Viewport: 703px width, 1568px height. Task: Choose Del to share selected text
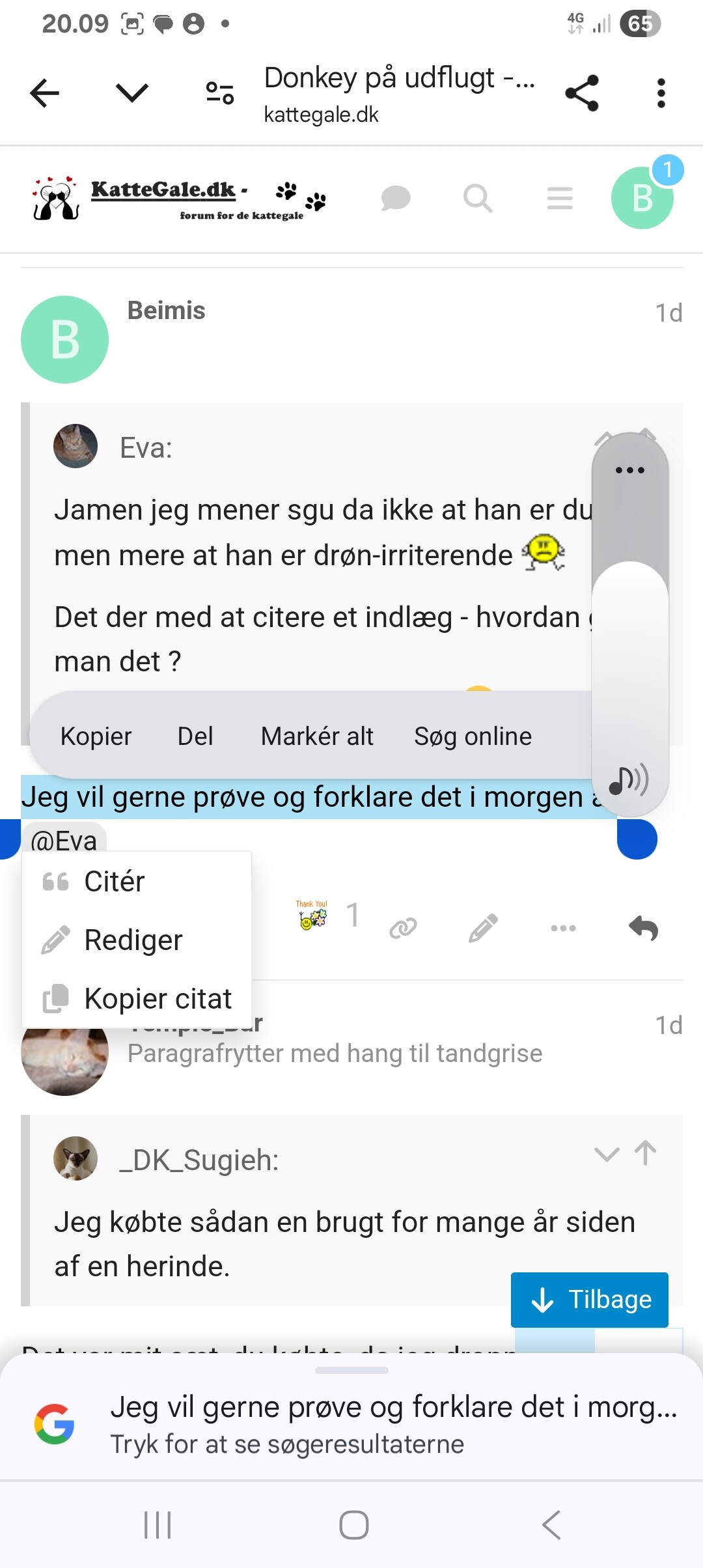[195, 736]
